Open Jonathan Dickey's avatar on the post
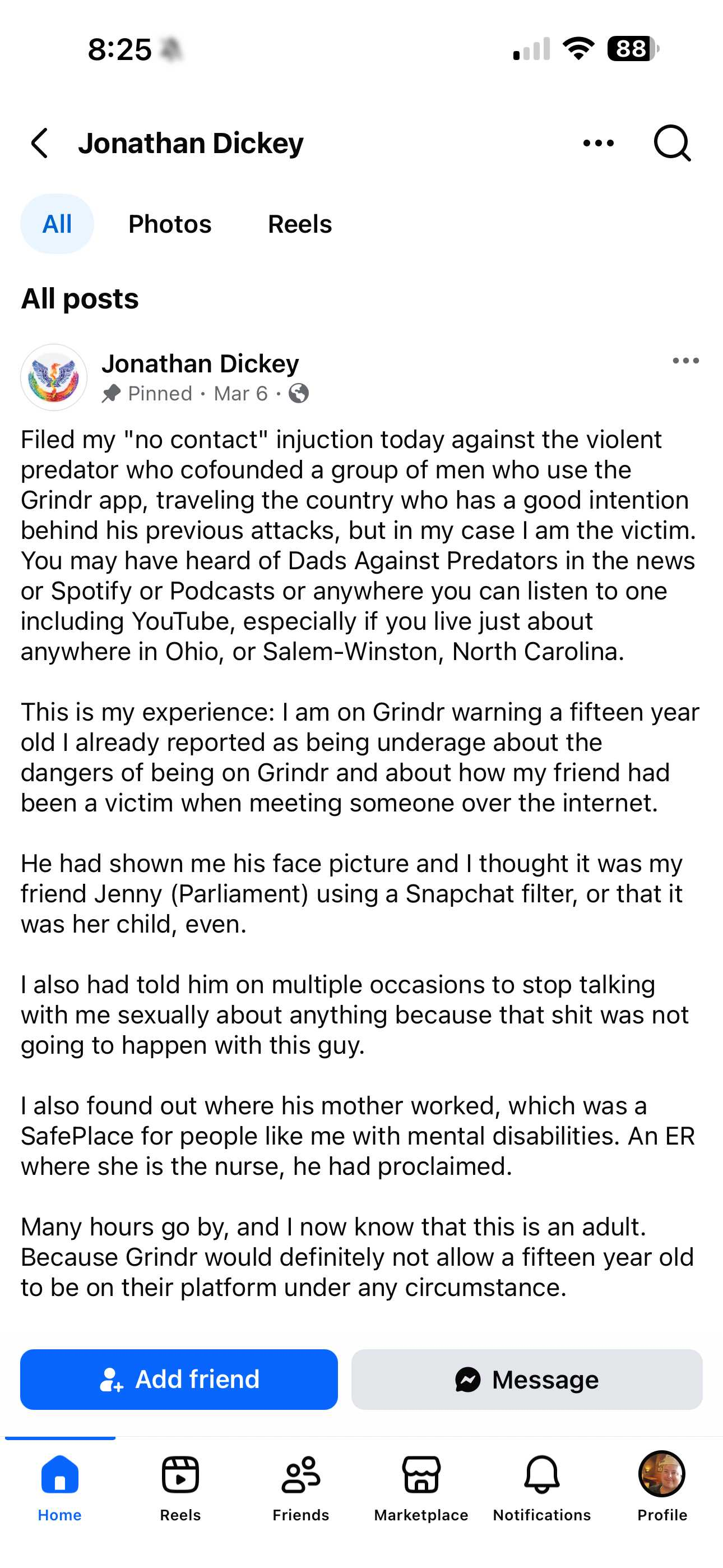Image resolution: width=723 pixels, height=1568 pixels. click(54, 377)
